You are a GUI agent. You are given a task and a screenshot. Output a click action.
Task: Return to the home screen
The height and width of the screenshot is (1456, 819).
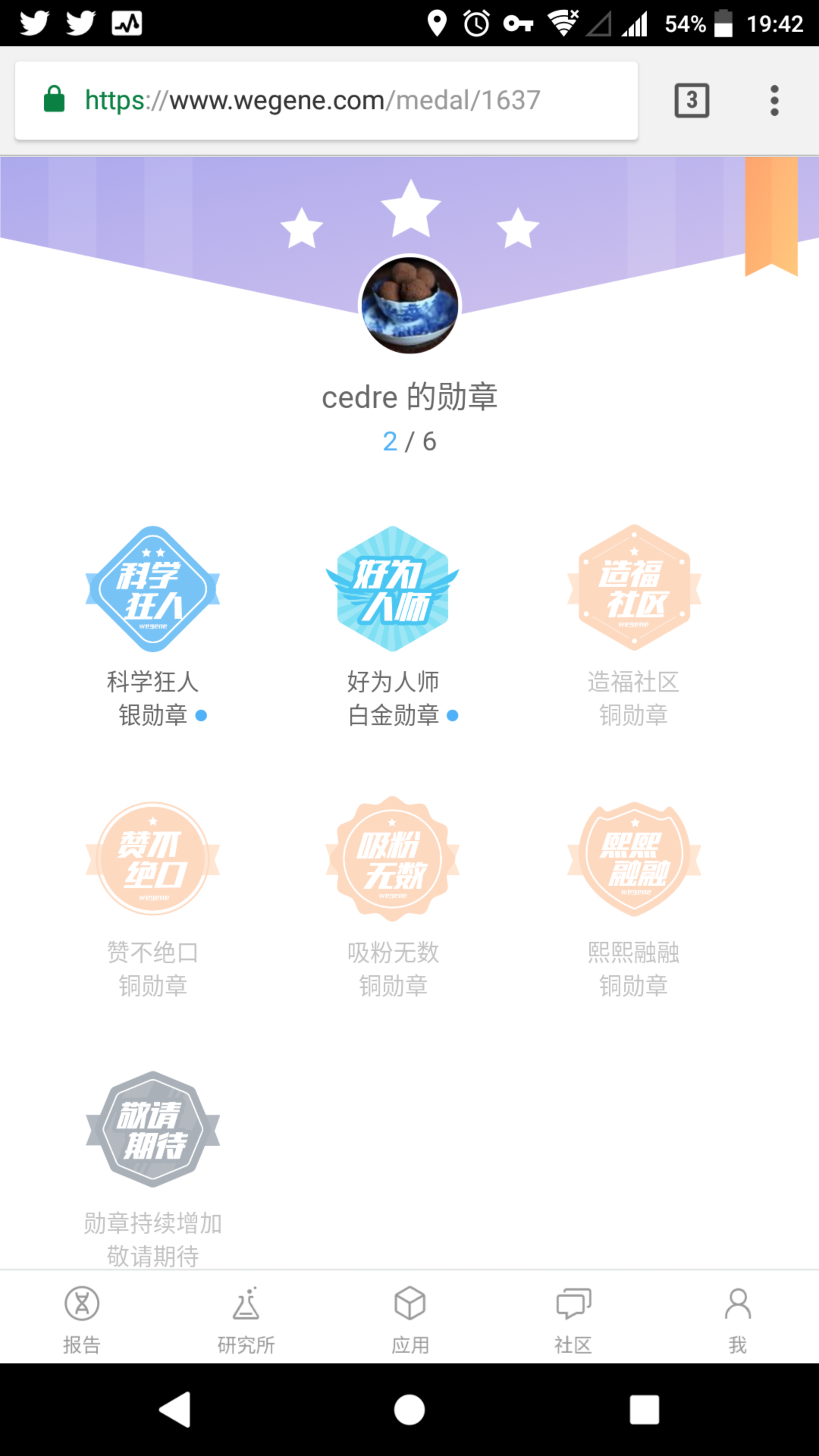tap(409, 1409)
